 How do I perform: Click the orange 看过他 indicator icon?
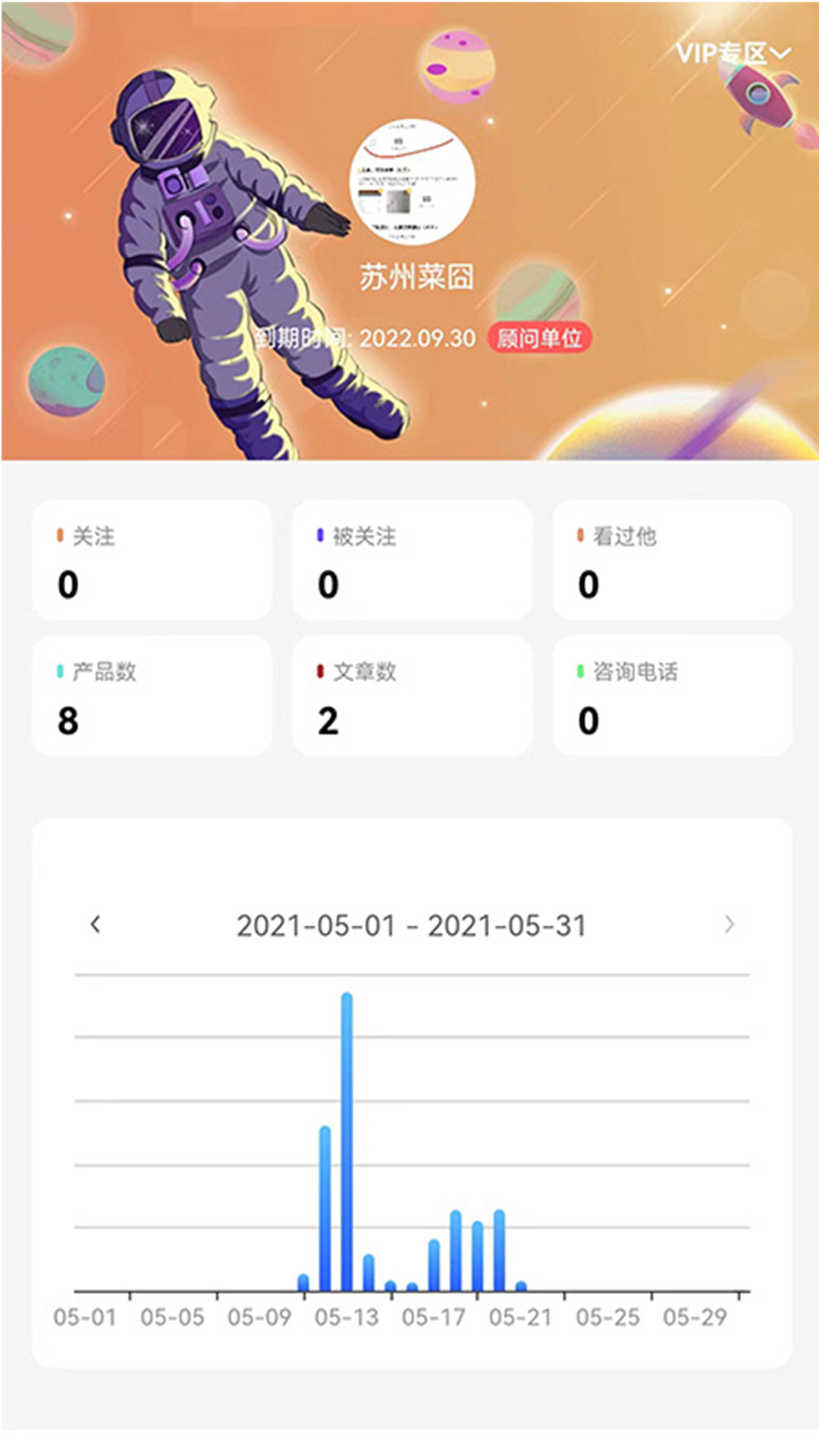click(581, 535)
